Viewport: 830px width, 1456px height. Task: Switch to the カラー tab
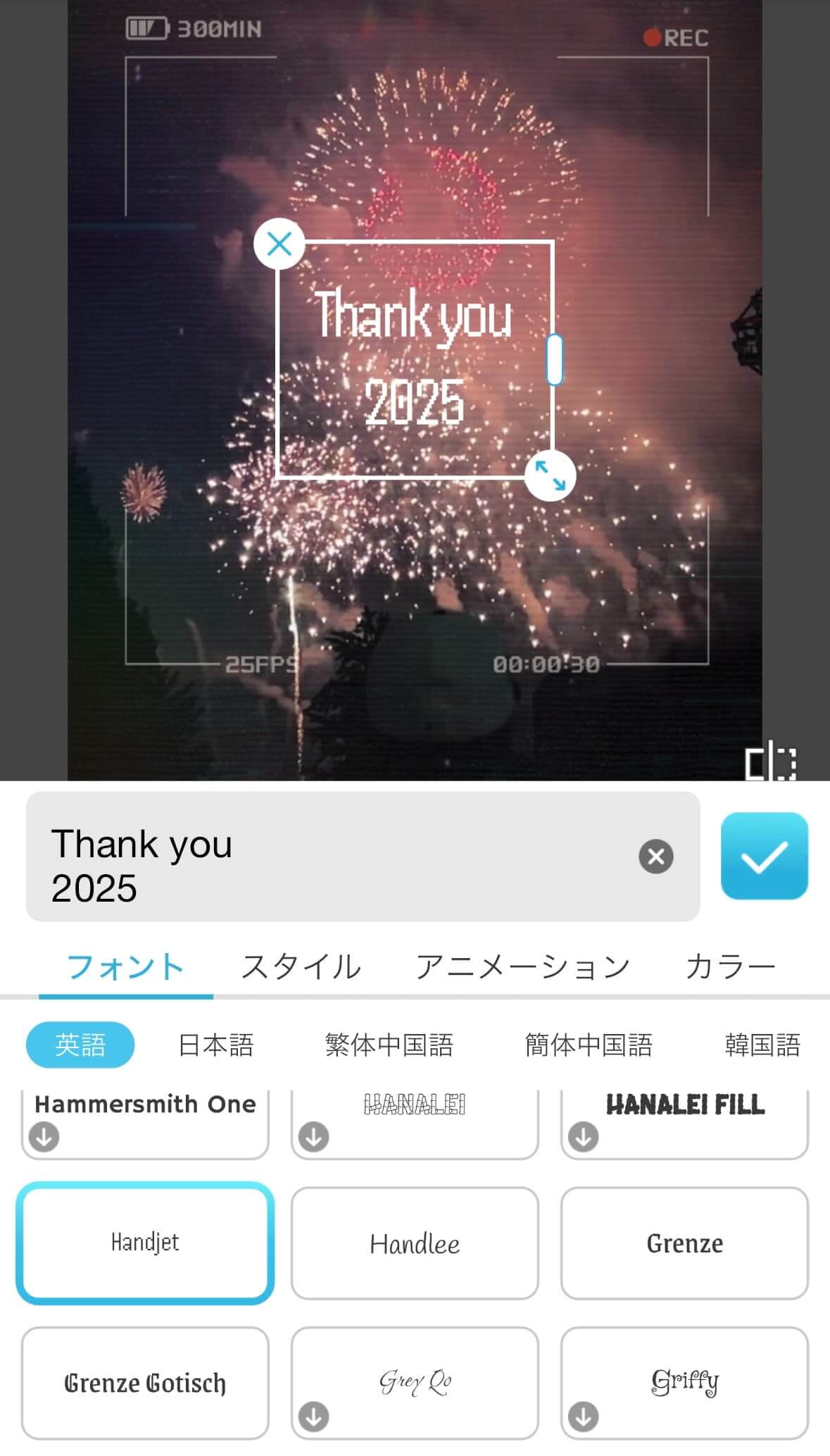(x=730, y=966)
